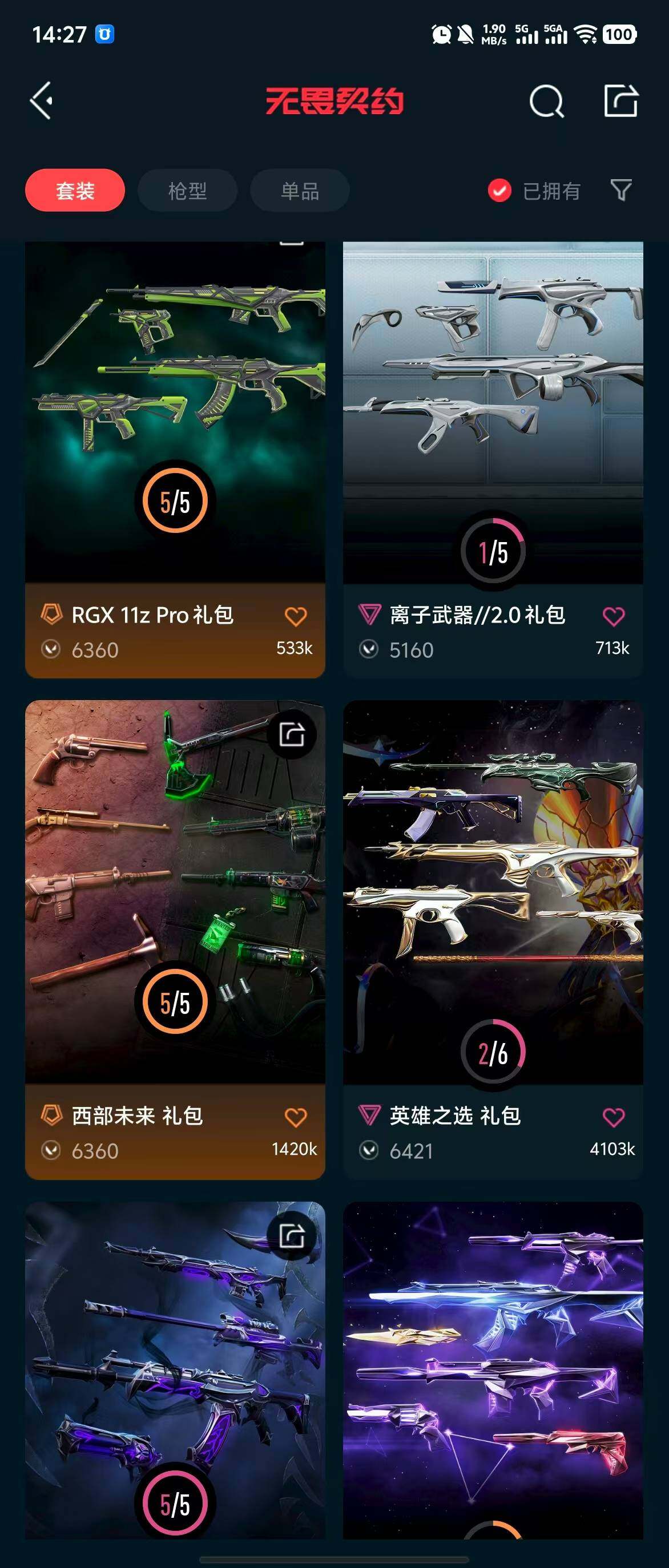Favorite the RGX 11z Pro 礼包

[x=296, y=617]
